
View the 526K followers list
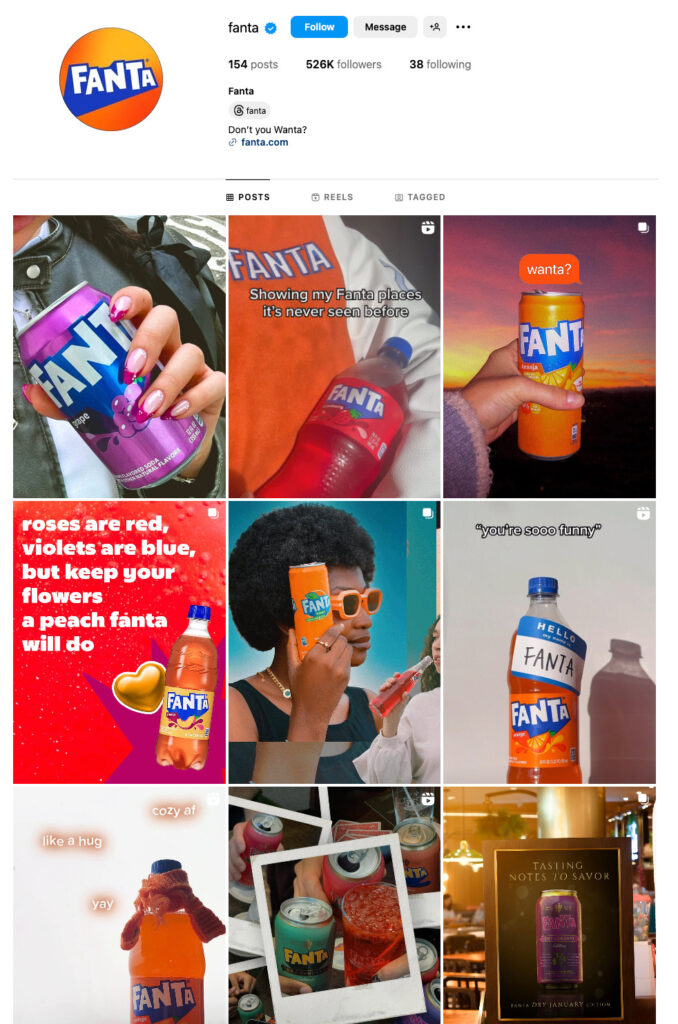coord(343,64)
